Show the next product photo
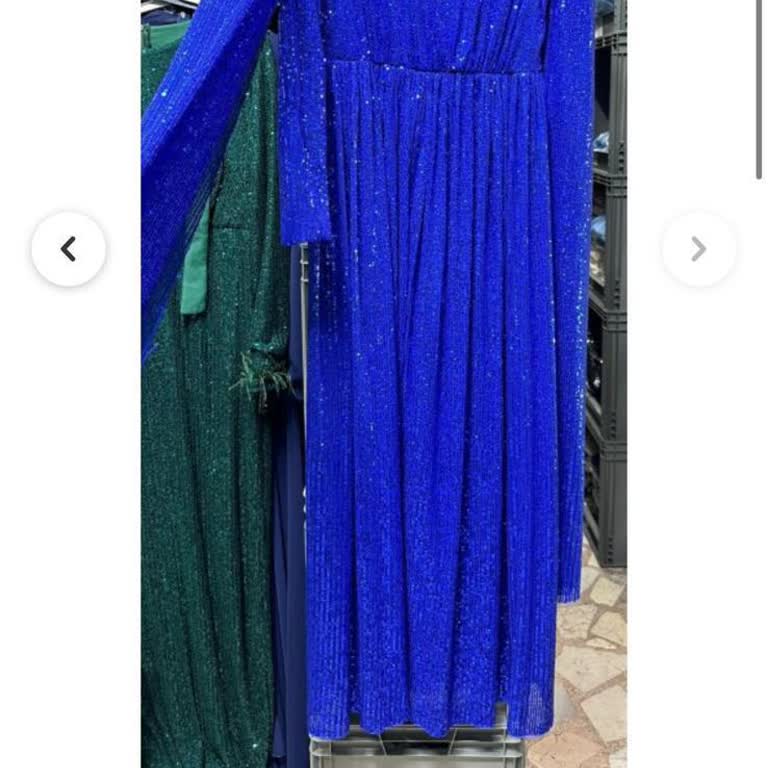Image resolution: width=768 pixels, height=768 pixels. [x=699, y=249]
